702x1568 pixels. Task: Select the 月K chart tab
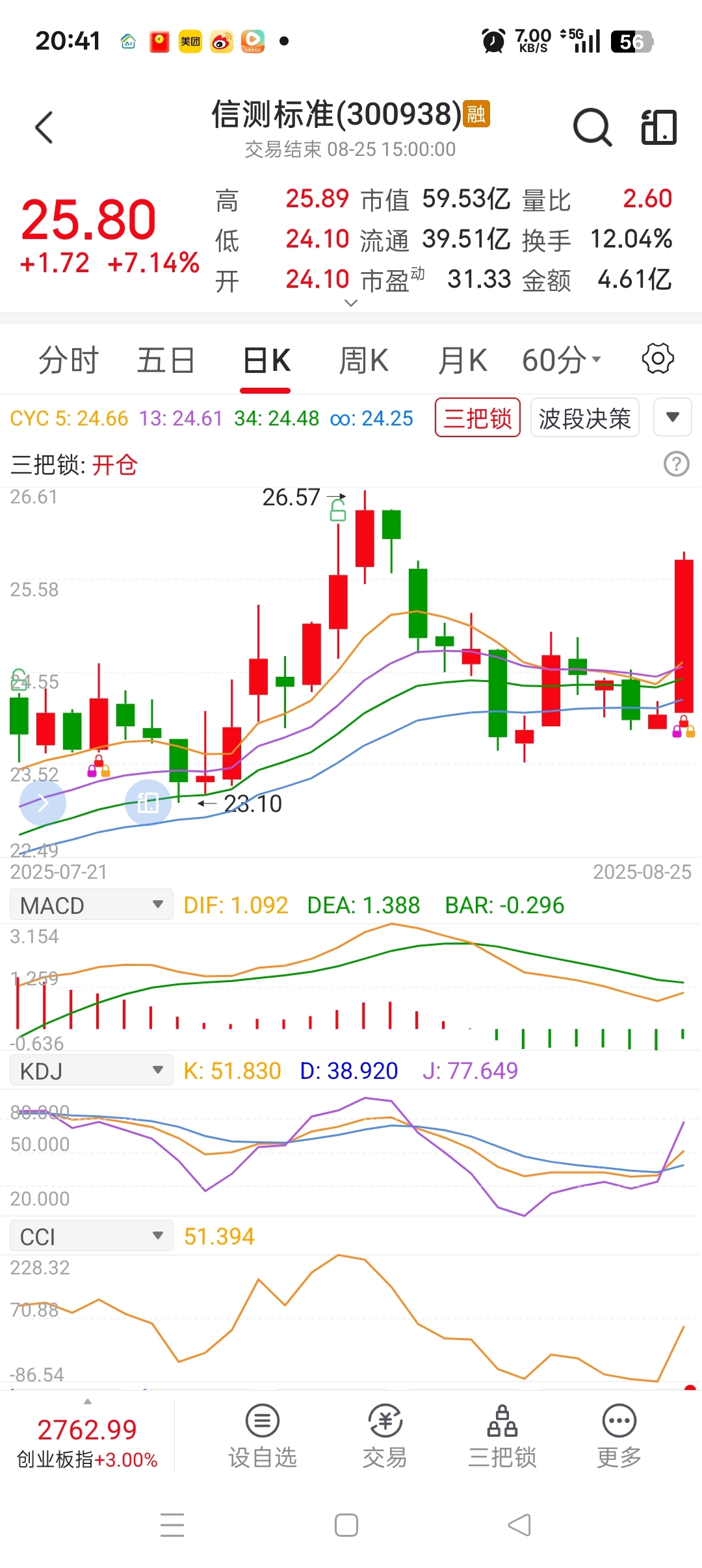[x=462, y=360]
